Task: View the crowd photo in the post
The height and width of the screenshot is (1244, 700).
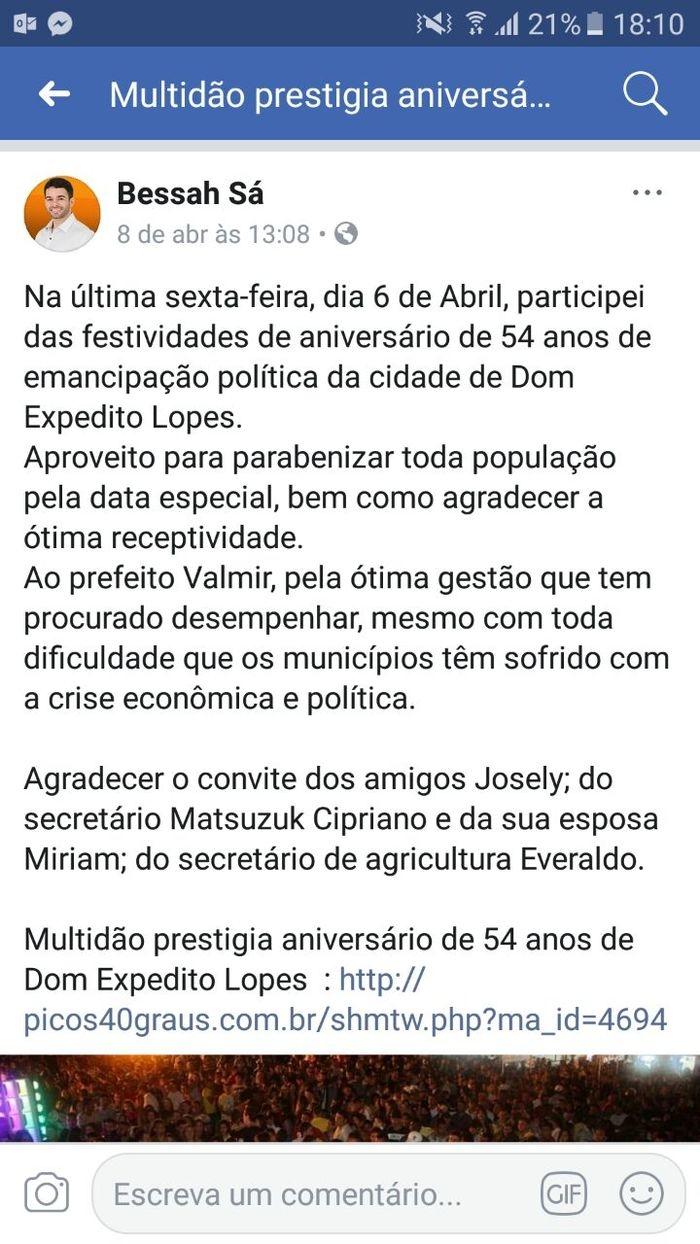Action: point(350,1097)
